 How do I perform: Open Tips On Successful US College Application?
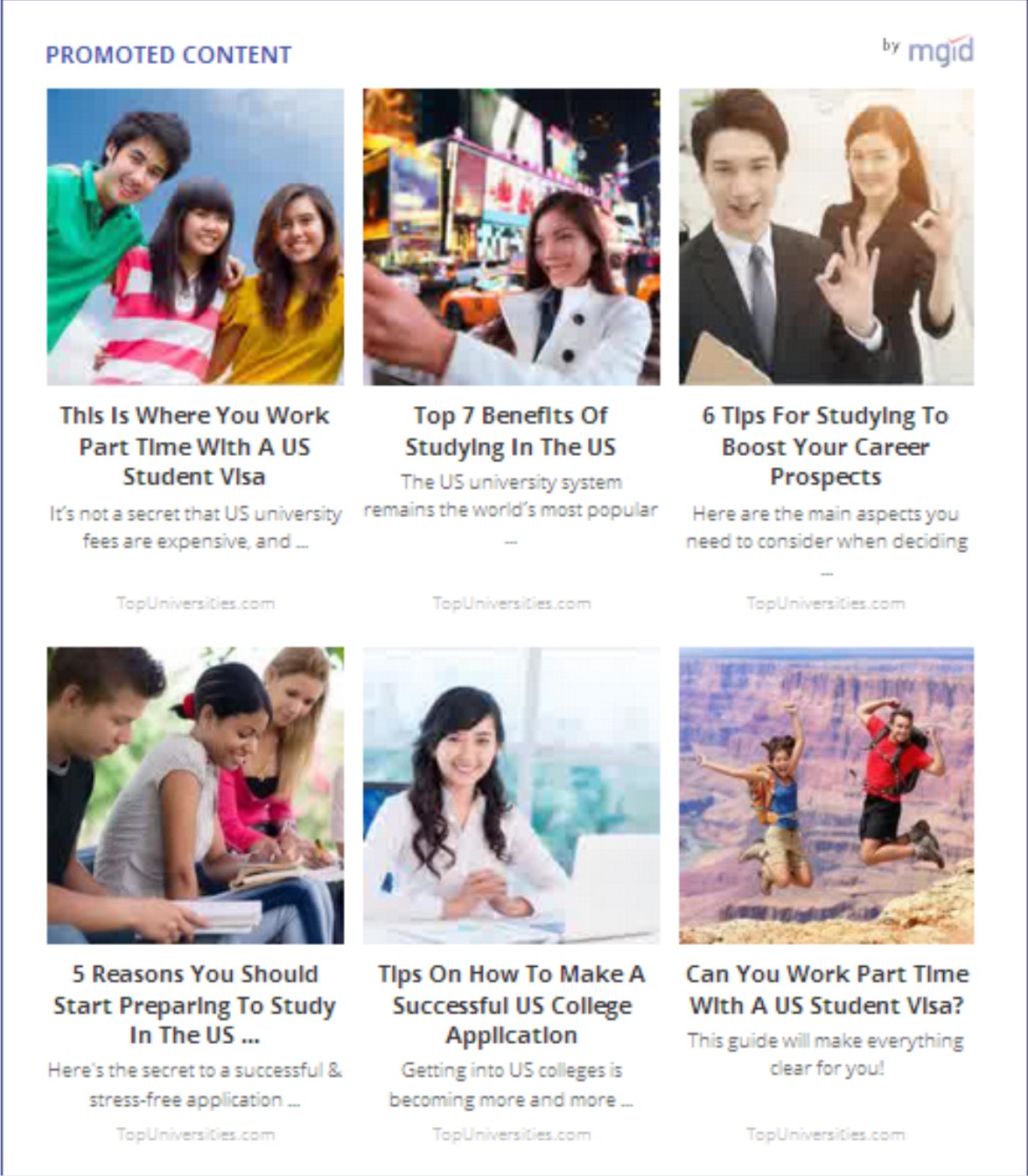point(511,1004)
